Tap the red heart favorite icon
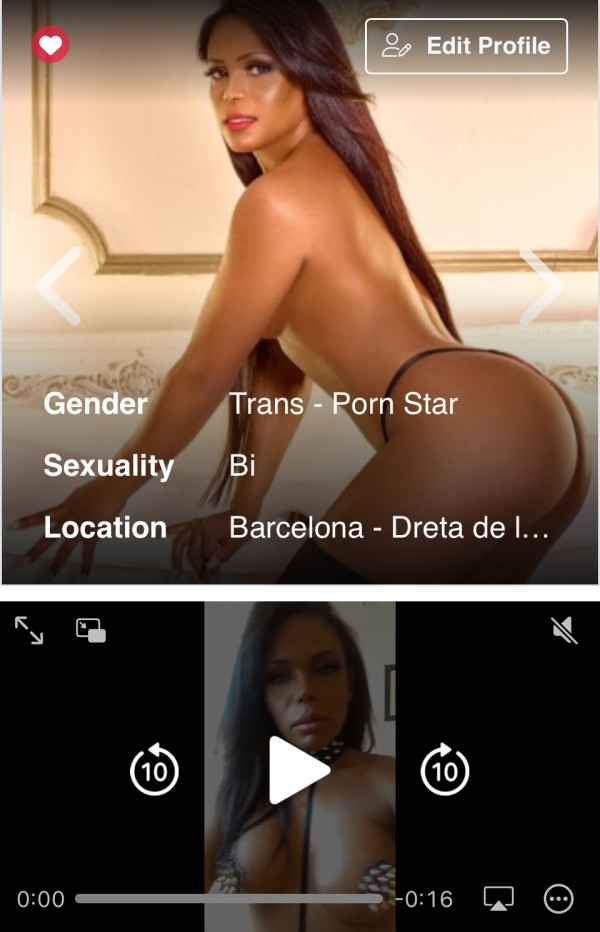 [51, 45]
